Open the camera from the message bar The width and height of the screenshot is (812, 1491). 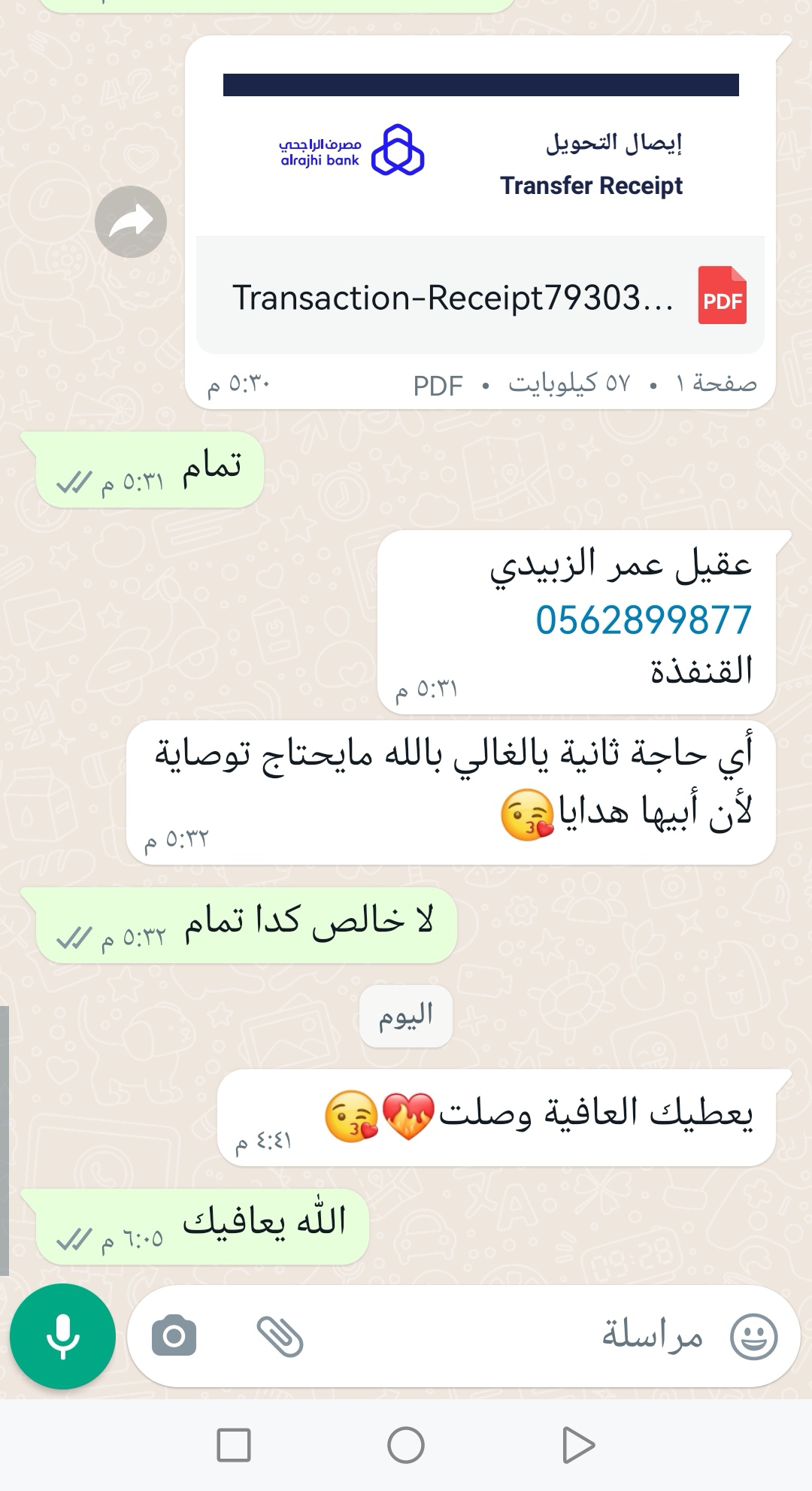pos(174,1336)
